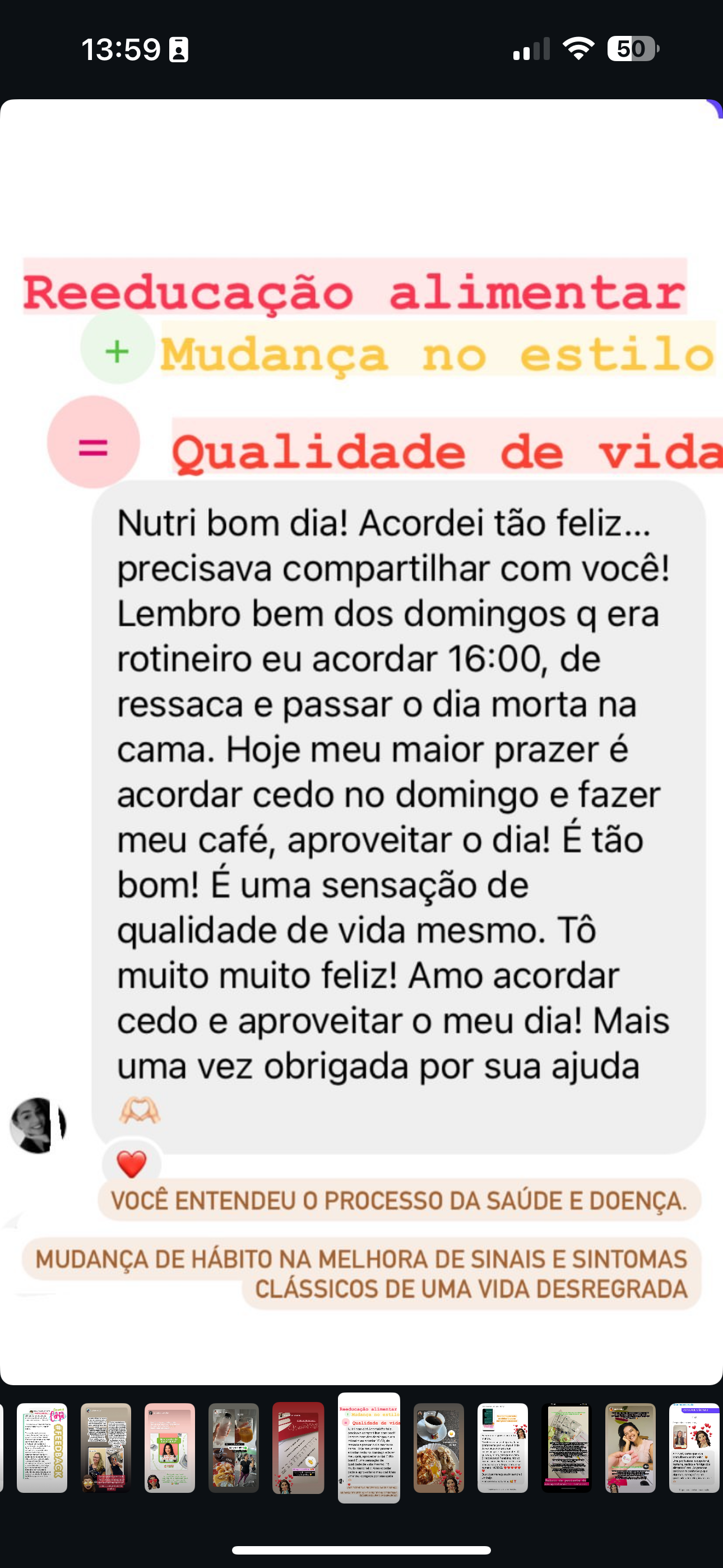
Task: Open the #FEEDBACK story thumbnail
Action: tap(42, 1448)
